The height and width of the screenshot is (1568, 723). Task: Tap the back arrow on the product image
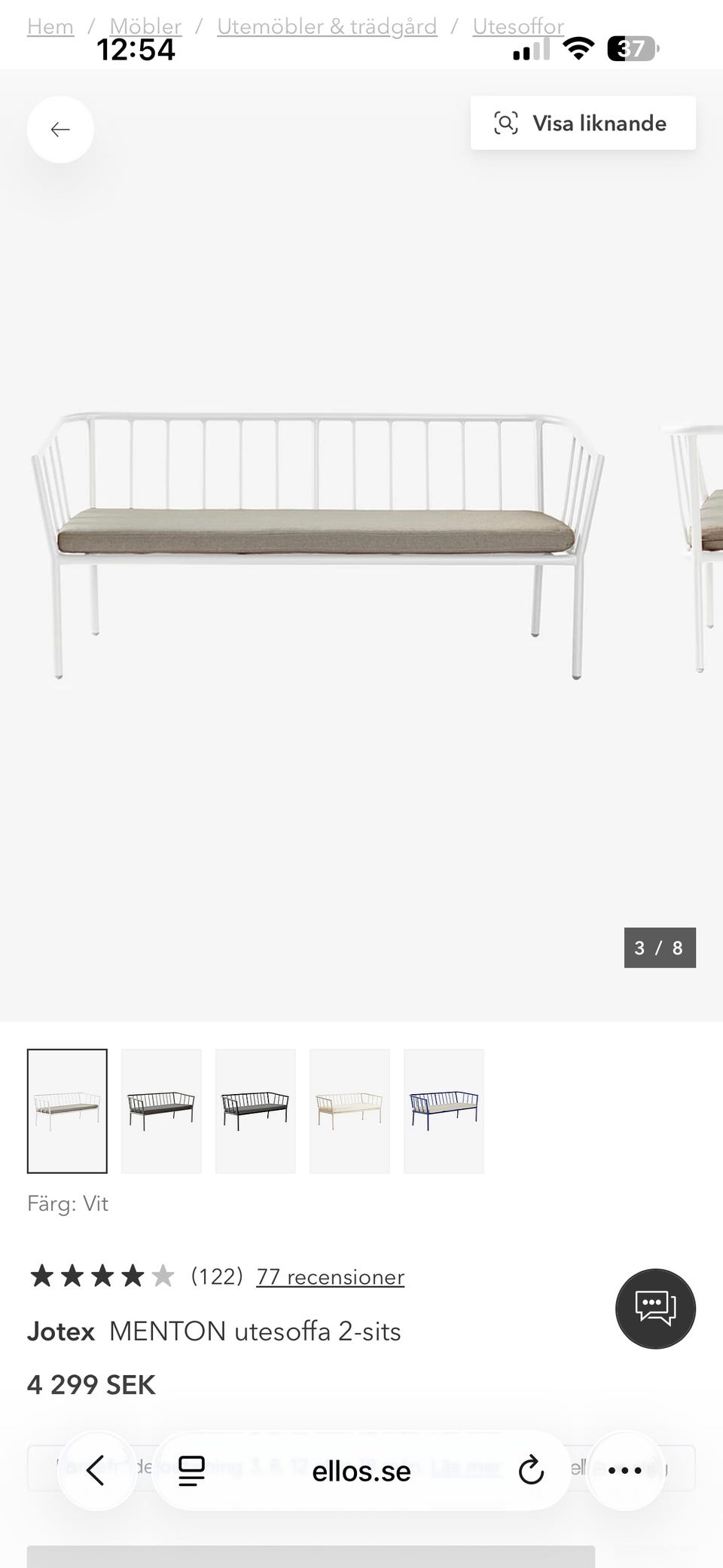pyautogui.click(x=60, y=130)
